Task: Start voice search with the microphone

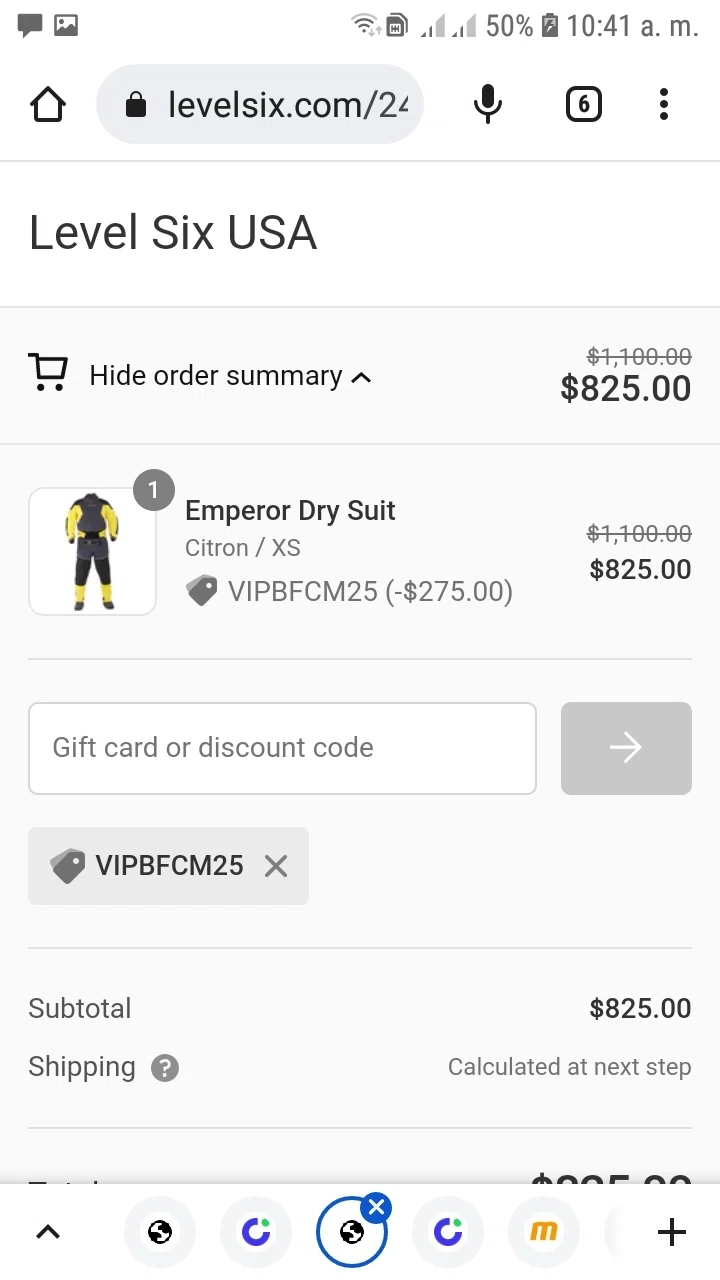Action: pyautogui.click(x=487, y=104)
